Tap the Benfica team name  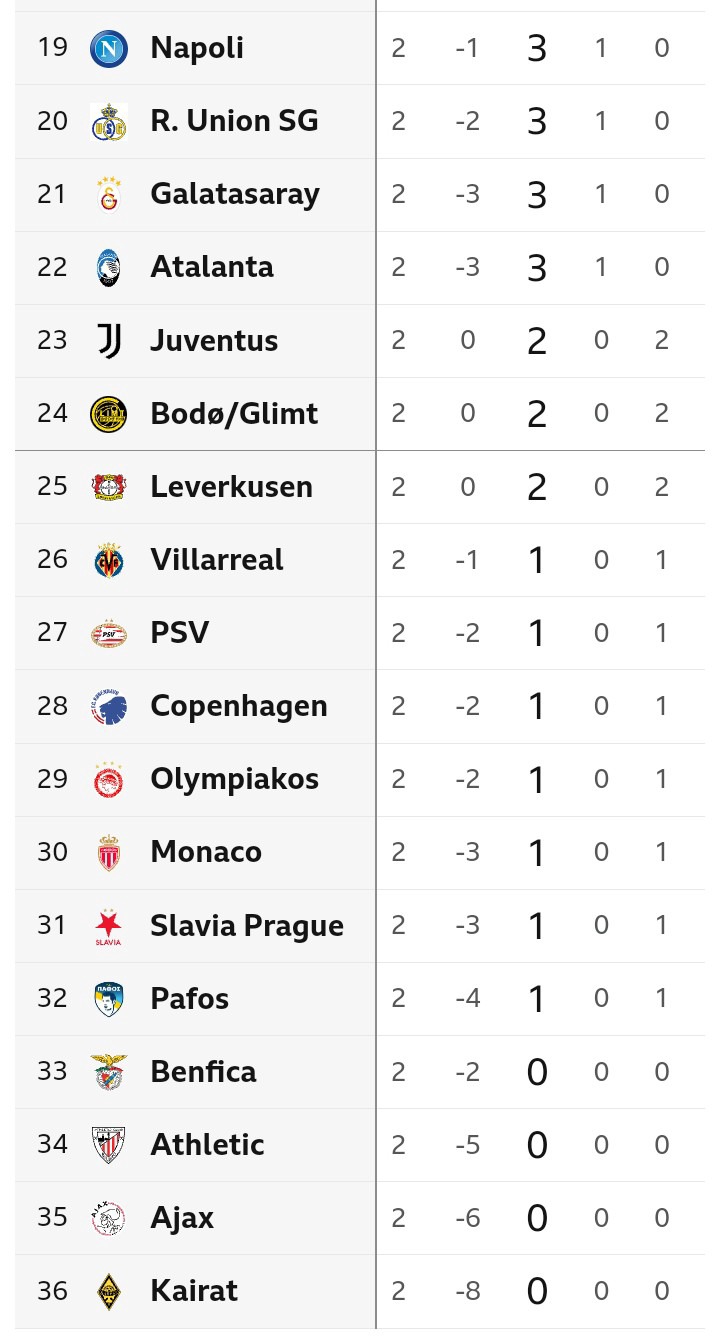pyautogui.click(x=203, y=1071)
